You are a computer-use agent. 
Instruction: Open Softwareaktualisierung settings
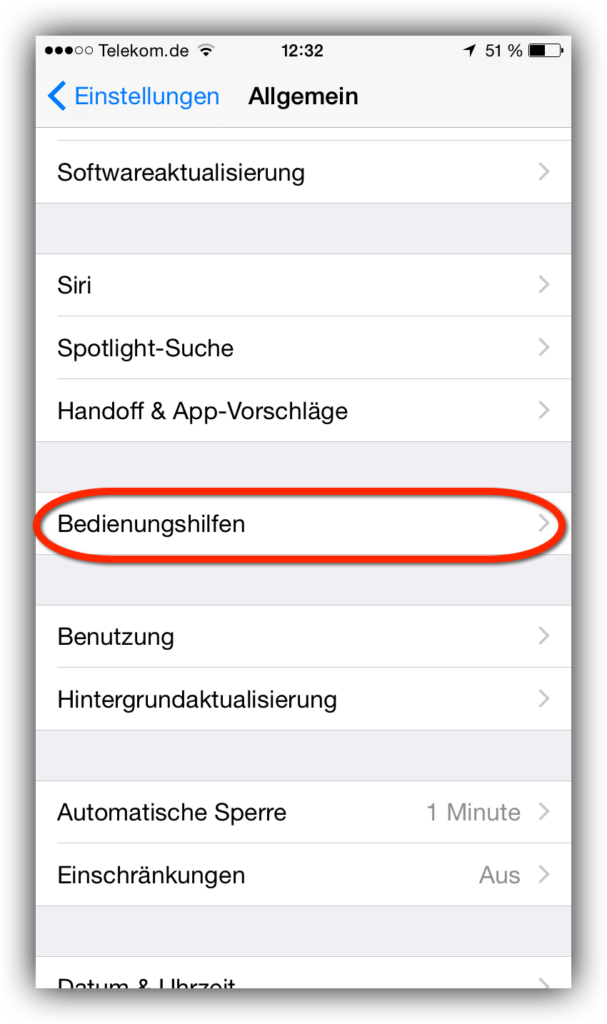pyautogui.click(x=303, y=172)
